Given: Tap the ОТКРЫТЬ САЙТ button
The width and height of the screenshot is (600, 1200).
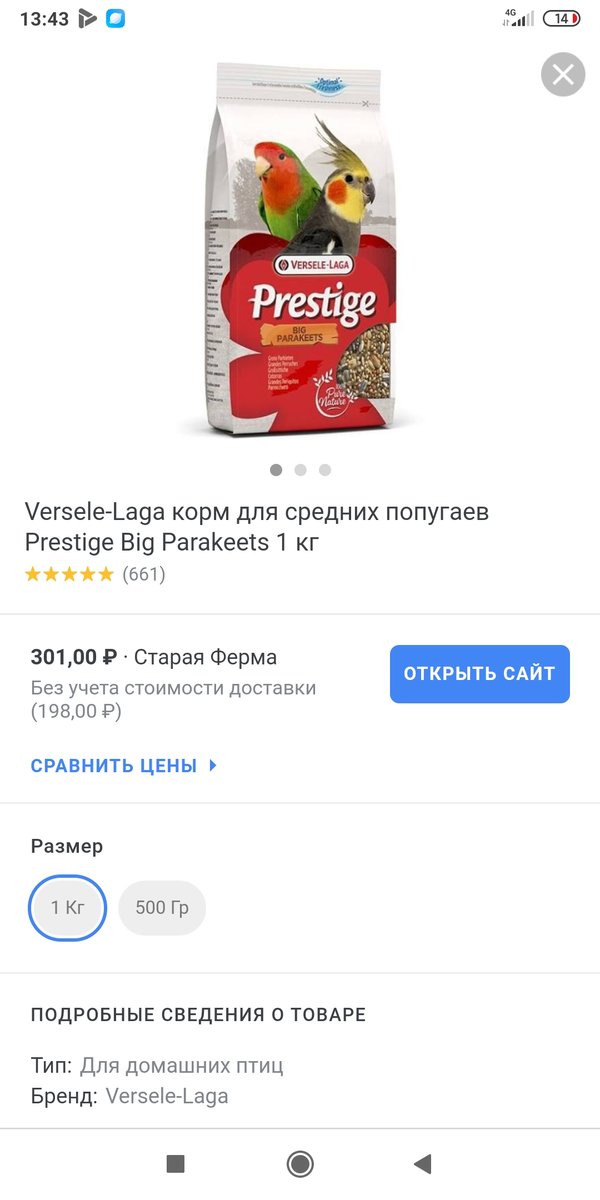Looking at the screenshot, I should click(x=479, y=674).
